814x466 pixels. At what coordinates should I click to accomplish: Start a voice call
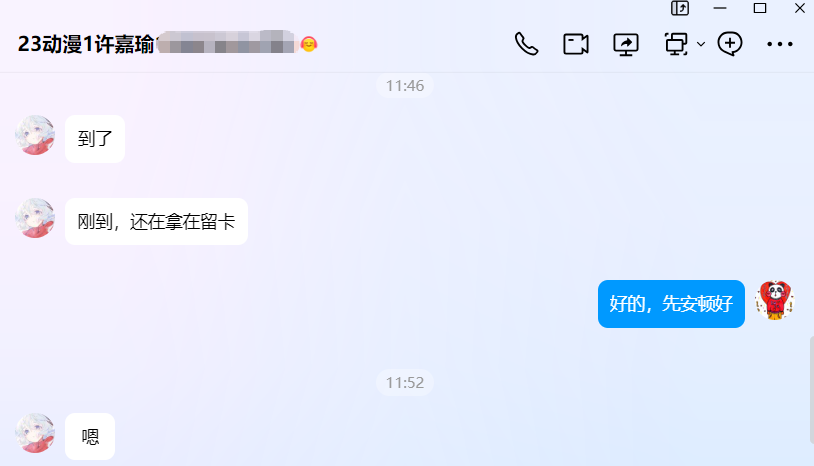[x=526, y=44]
